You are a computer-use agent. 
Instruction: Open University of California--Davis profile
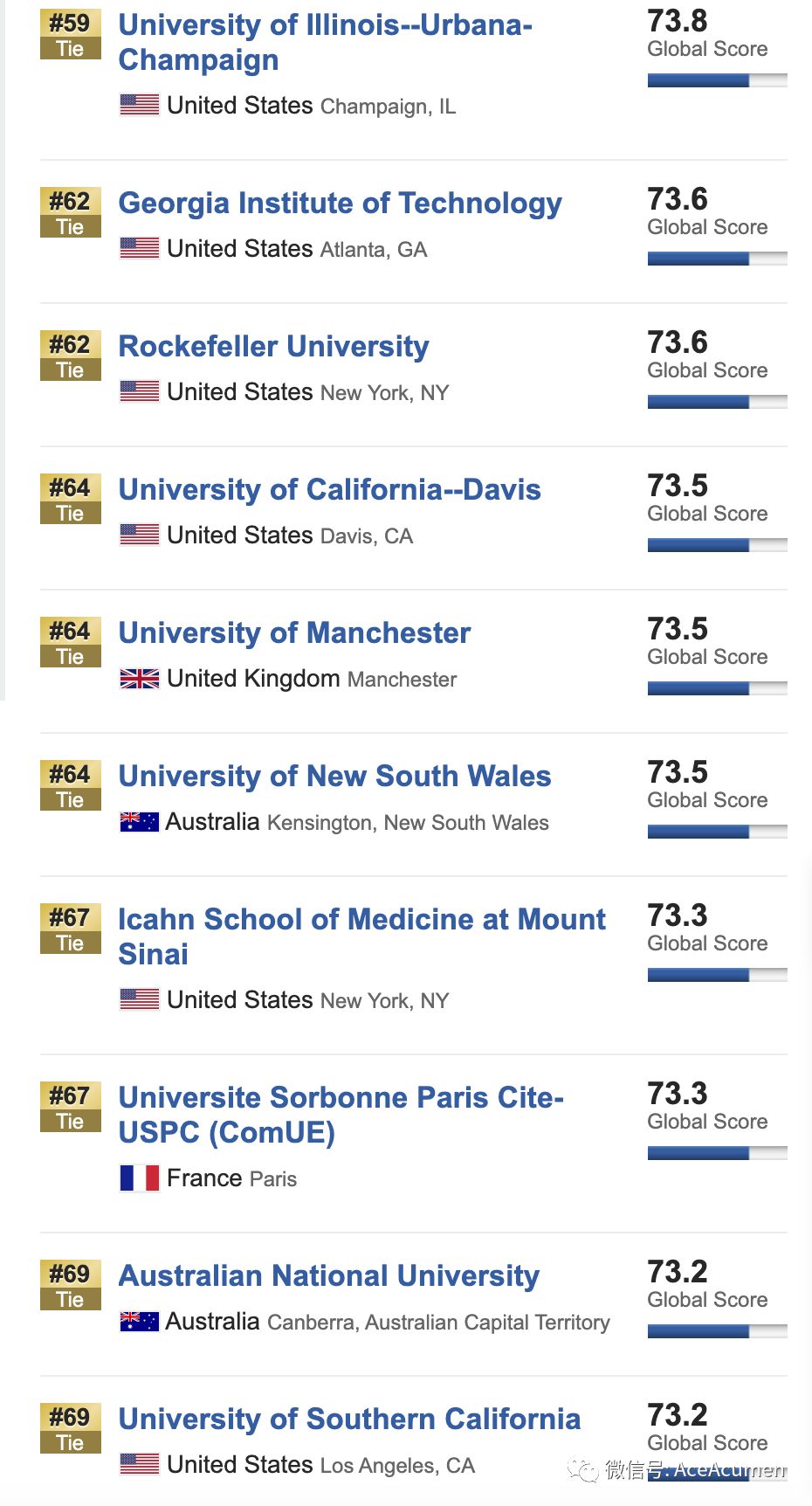tap(329, 490)
